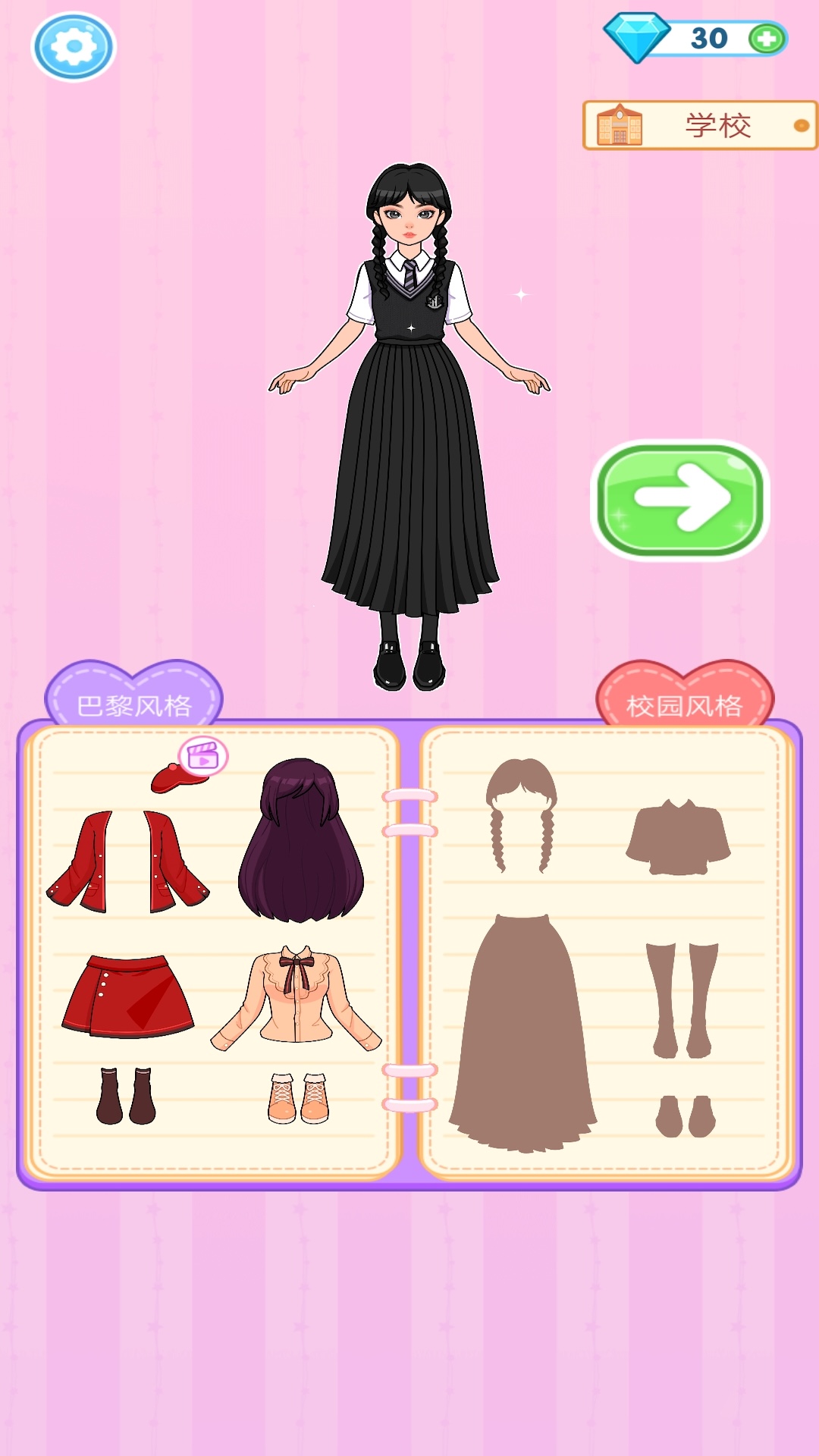Select the shoes silhouette

686,1116
